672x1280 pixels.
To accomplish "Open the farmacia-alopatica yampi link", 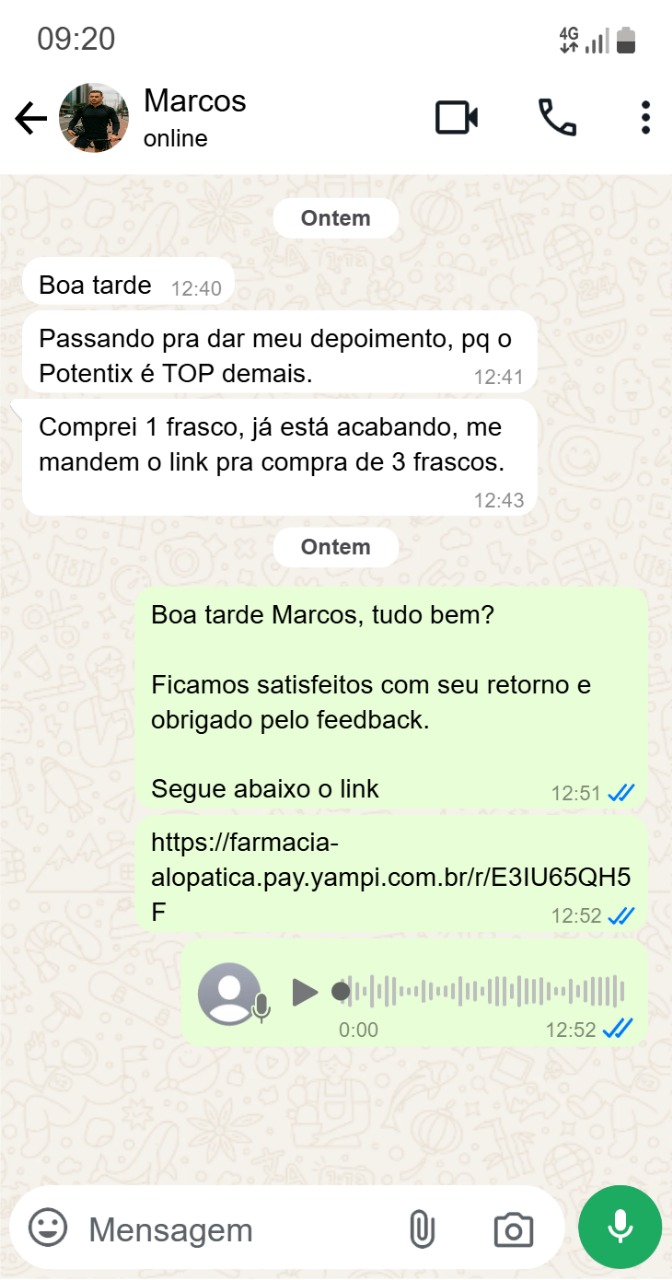I will click(x=390, y=877).
